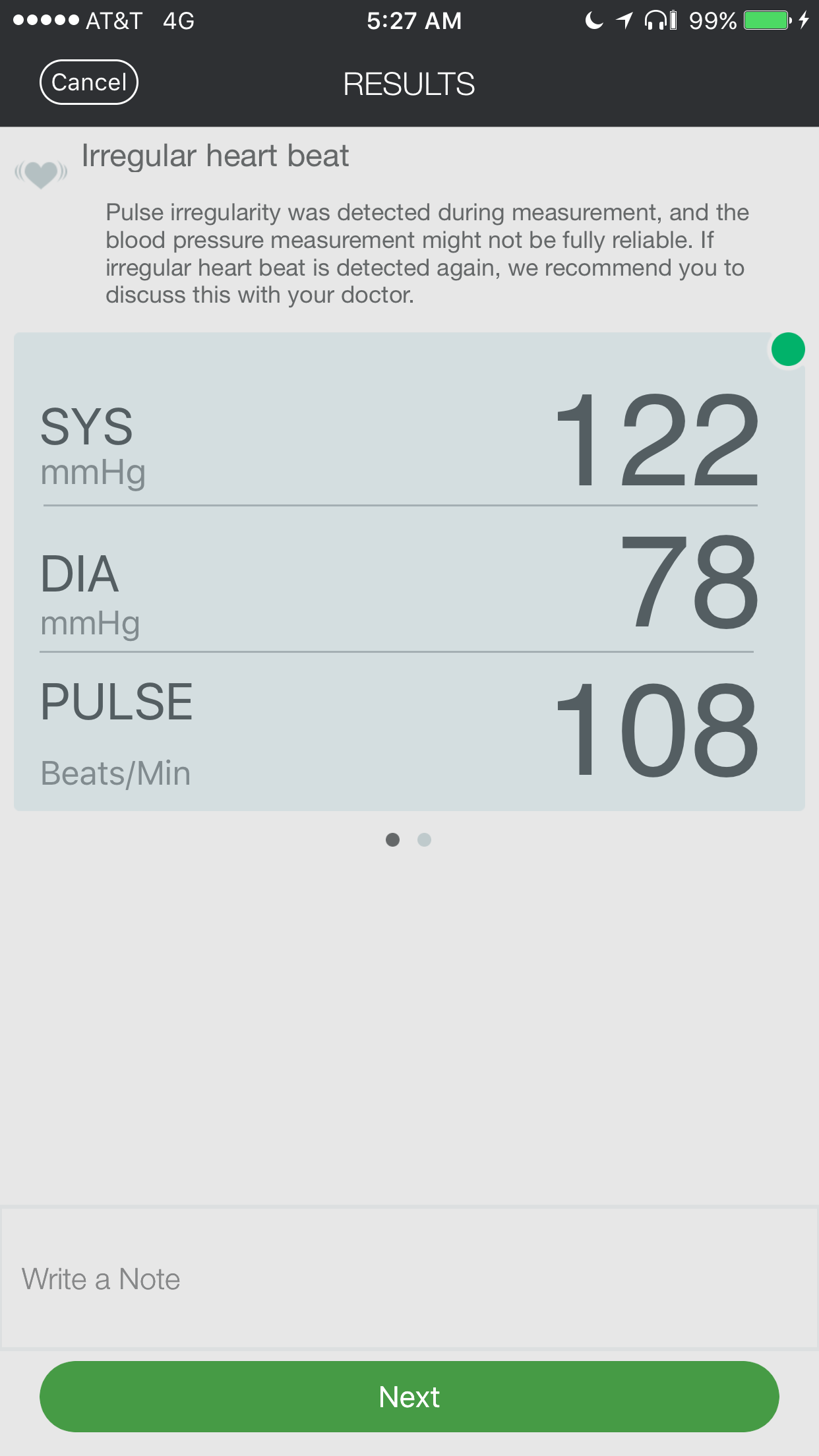Image resolution: width=819 pixels, height=1456 pixels.
Task: Cancel the results screen
Action: point(89,82)
